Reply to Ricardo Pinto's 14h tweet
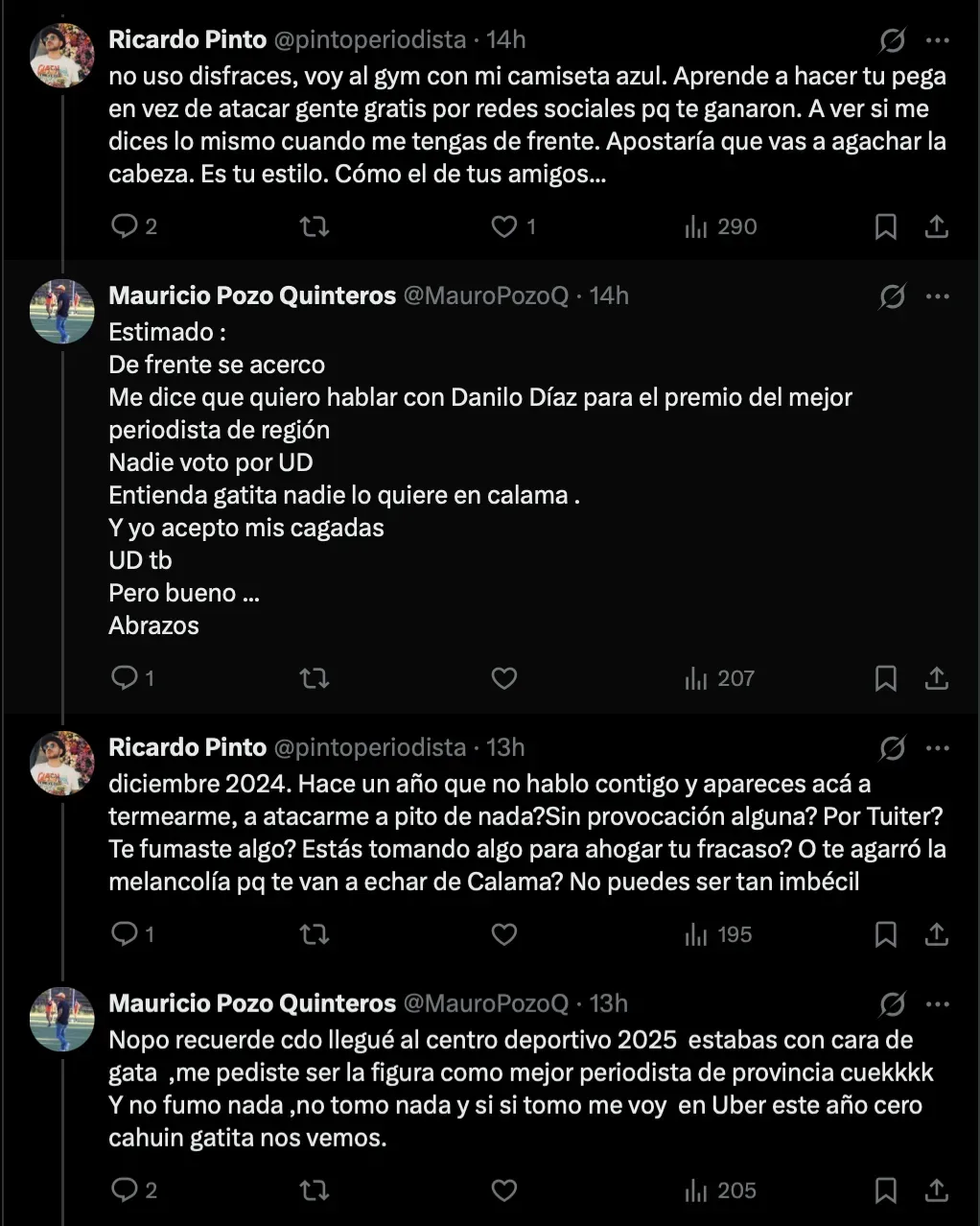Viewport: 980px width, 1226px height. [x=125, y=226]
